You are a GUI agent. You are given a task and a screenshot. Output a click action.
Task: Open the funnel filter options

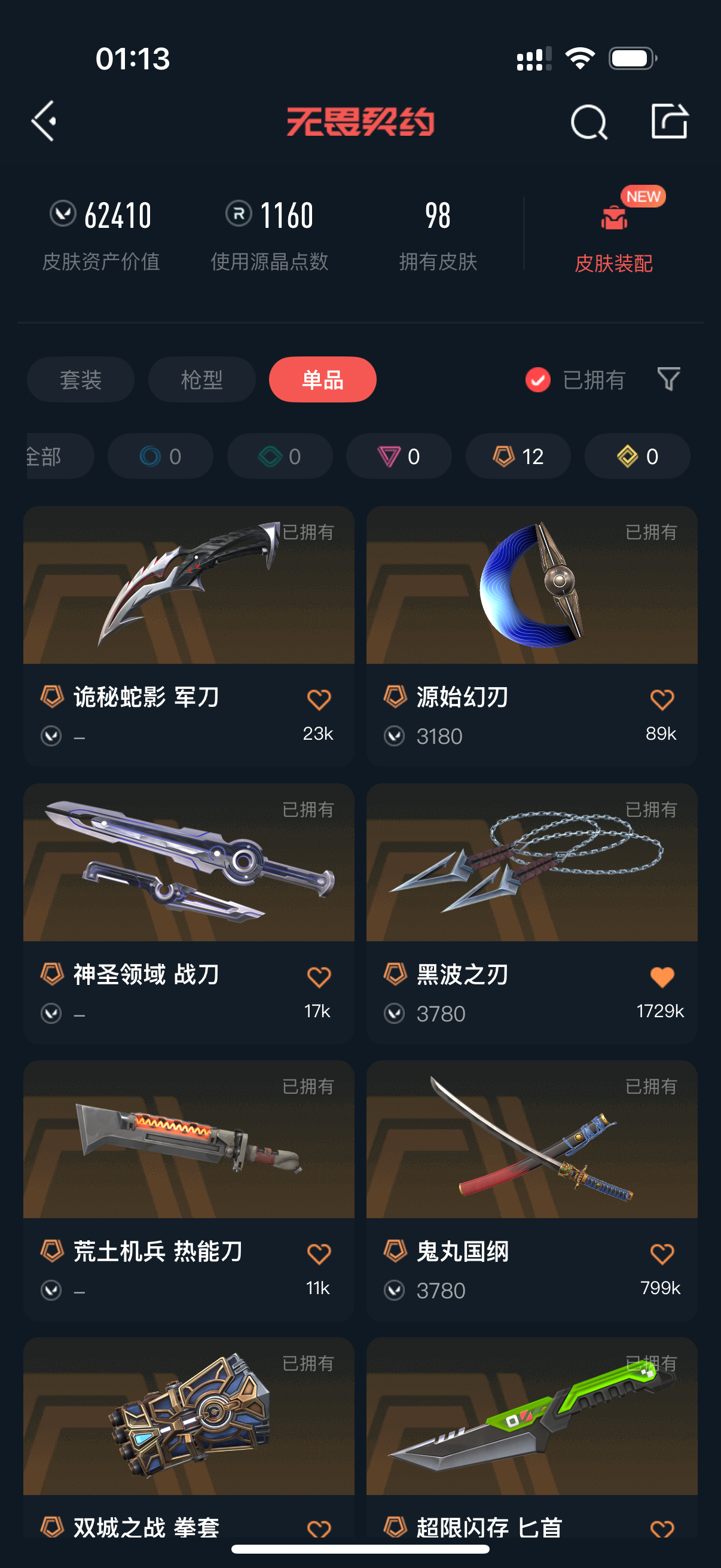(668, 379)
